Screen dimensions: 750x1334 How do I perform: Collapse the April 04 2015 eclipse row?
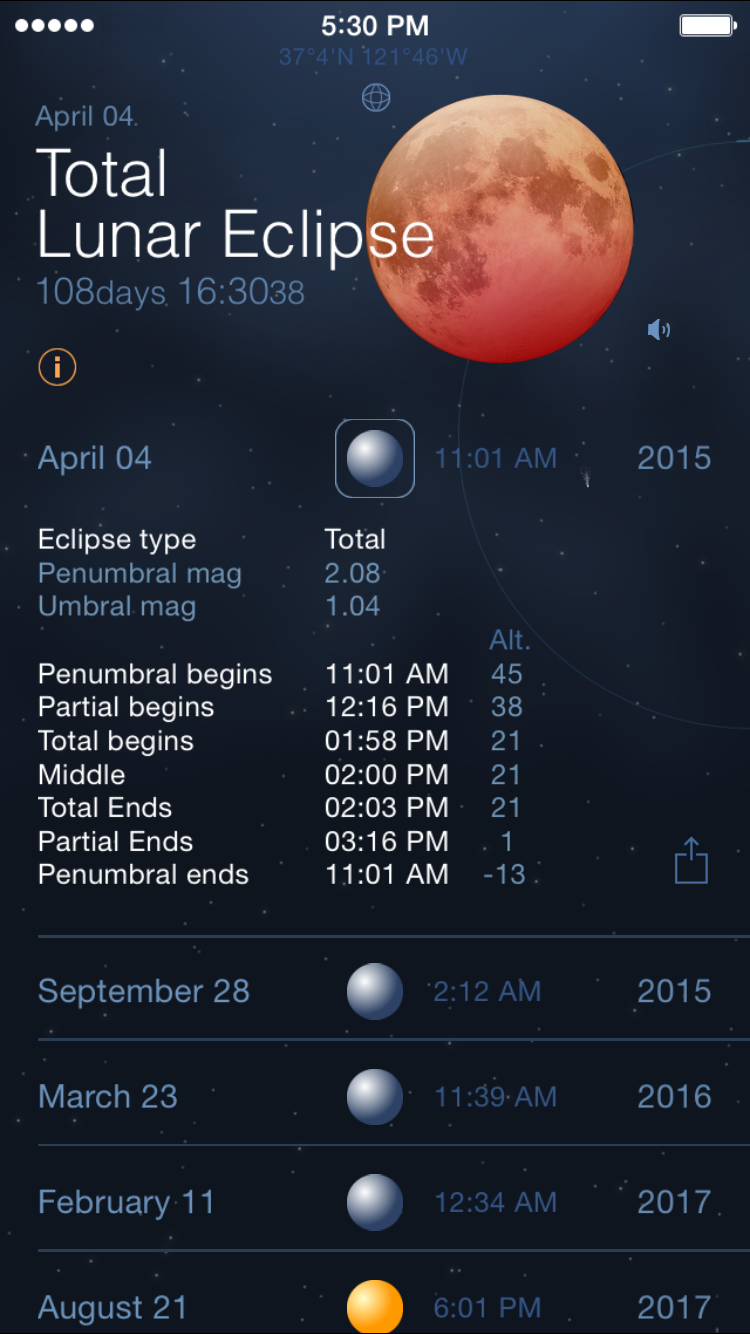click(375, 458)
